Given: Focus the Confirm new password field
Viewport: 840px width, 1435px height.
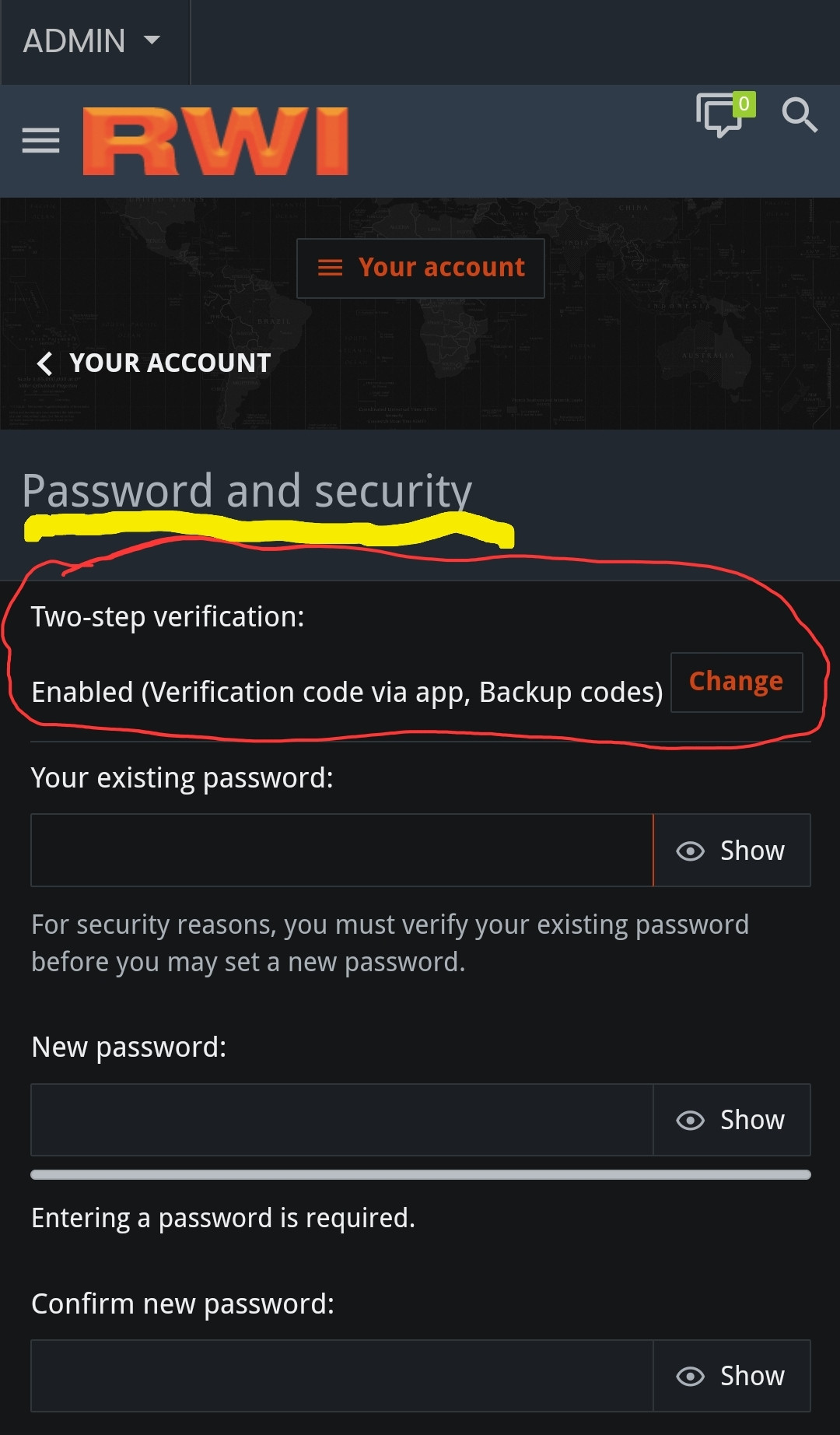Looking at the screenshot, I should (341, 1375).
